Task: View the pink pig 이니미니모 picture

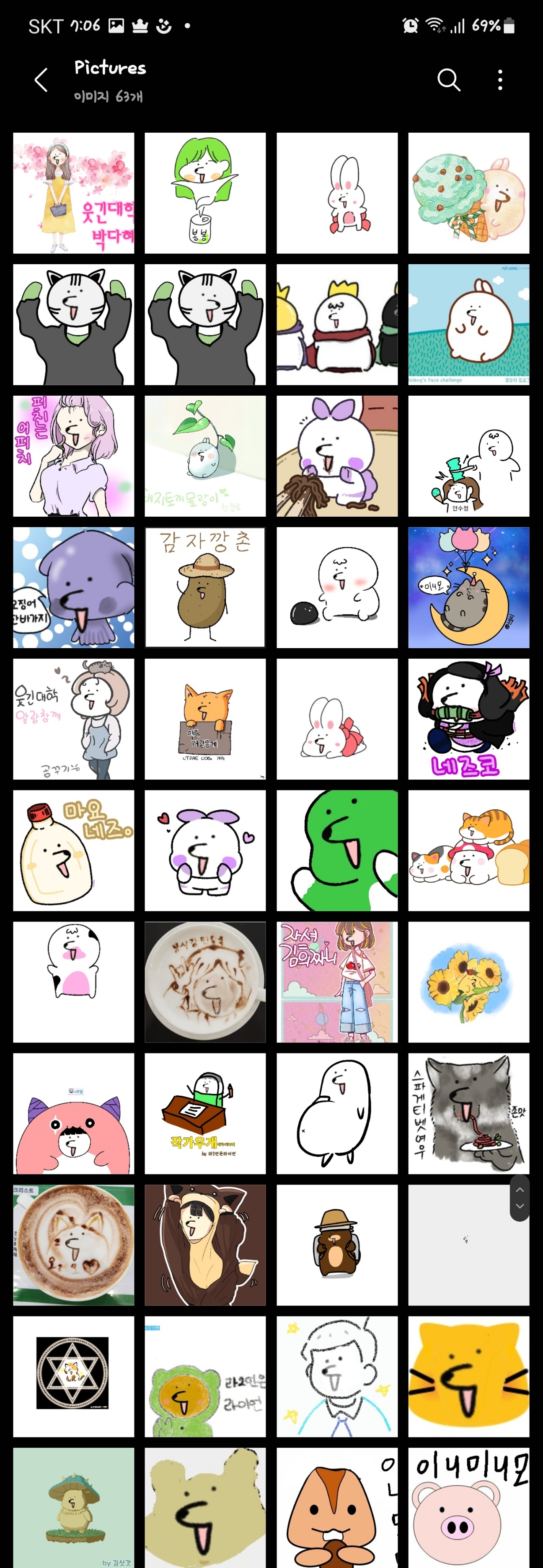Action: 469,1507
